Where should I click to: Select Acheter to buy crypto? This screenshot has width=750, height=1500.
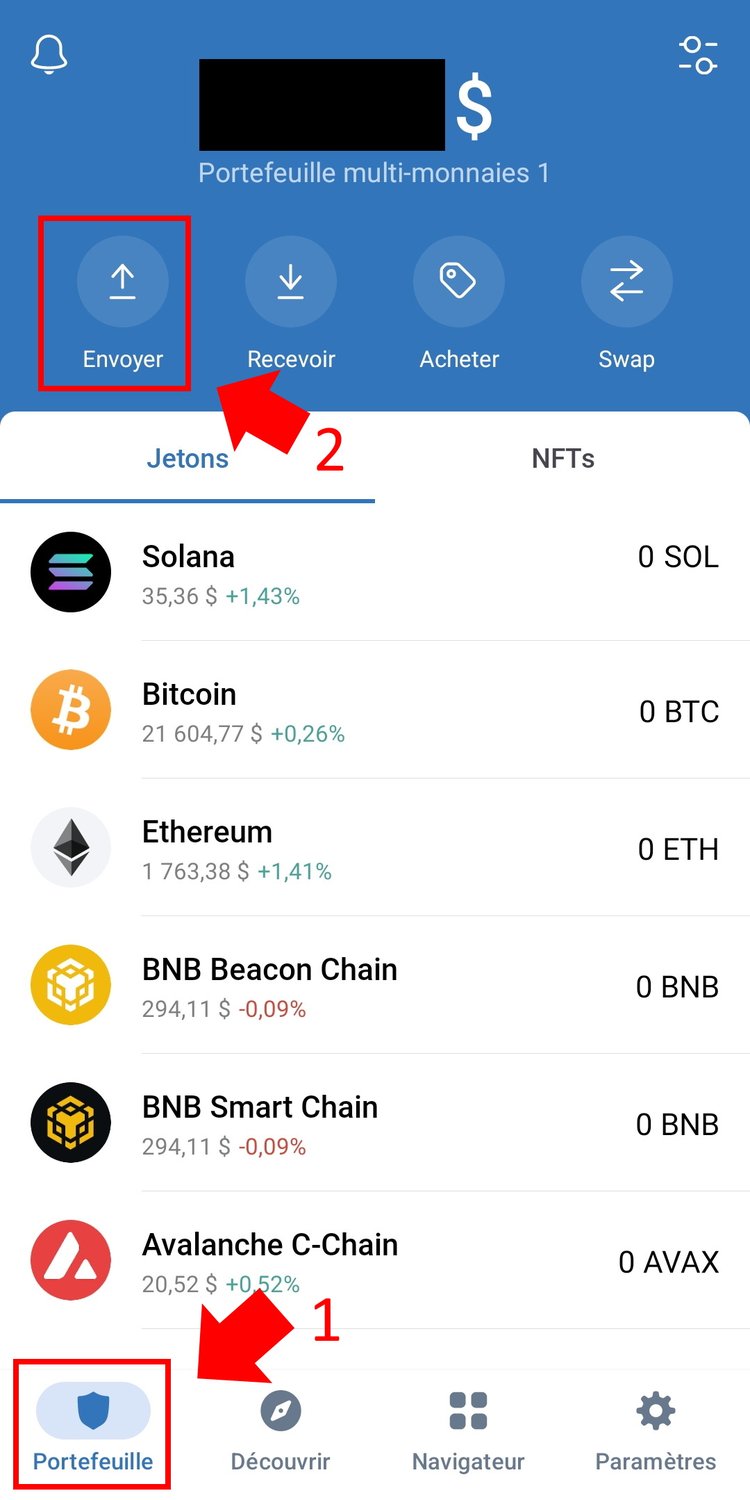coord(459,304)
